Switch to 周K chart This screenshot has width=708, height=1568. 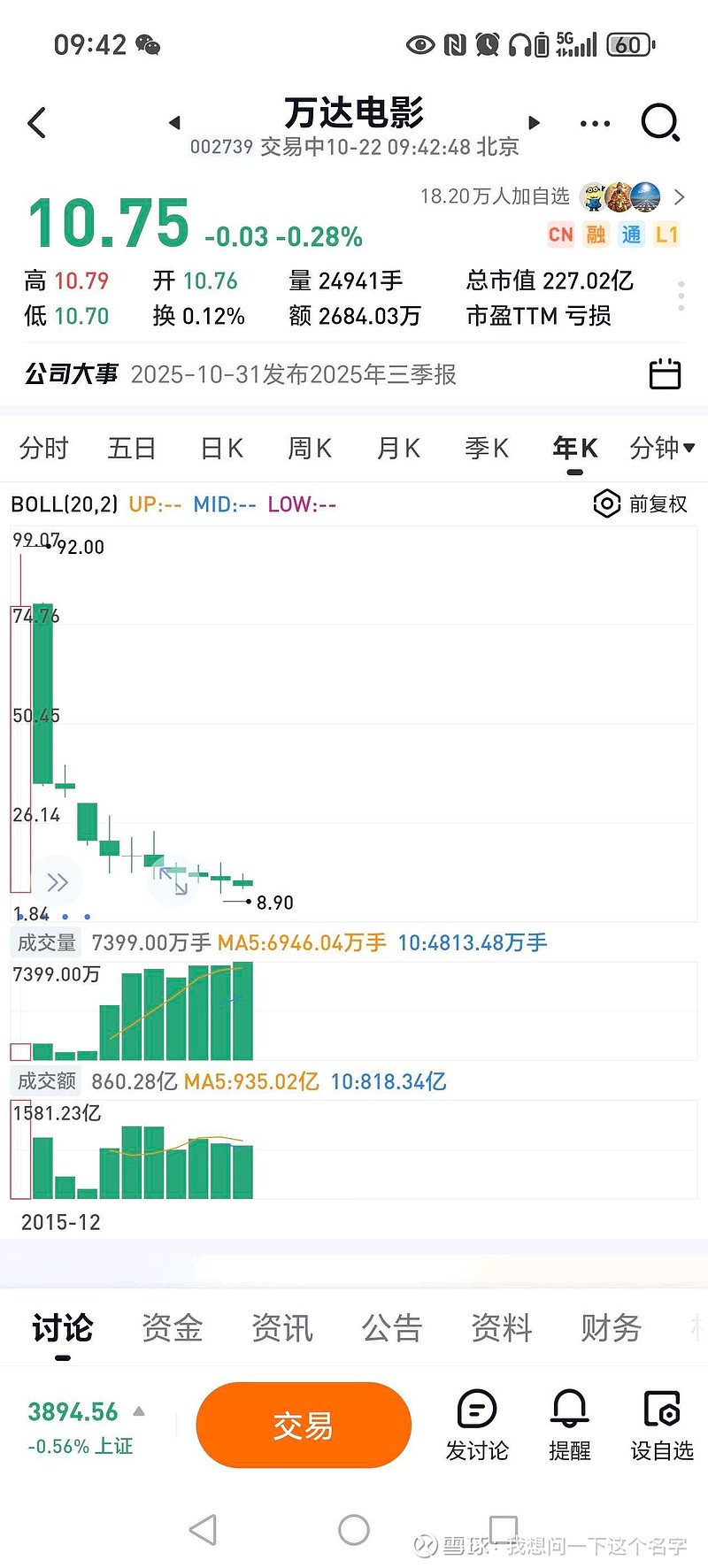pyautogui.click(x=310, y=449)
